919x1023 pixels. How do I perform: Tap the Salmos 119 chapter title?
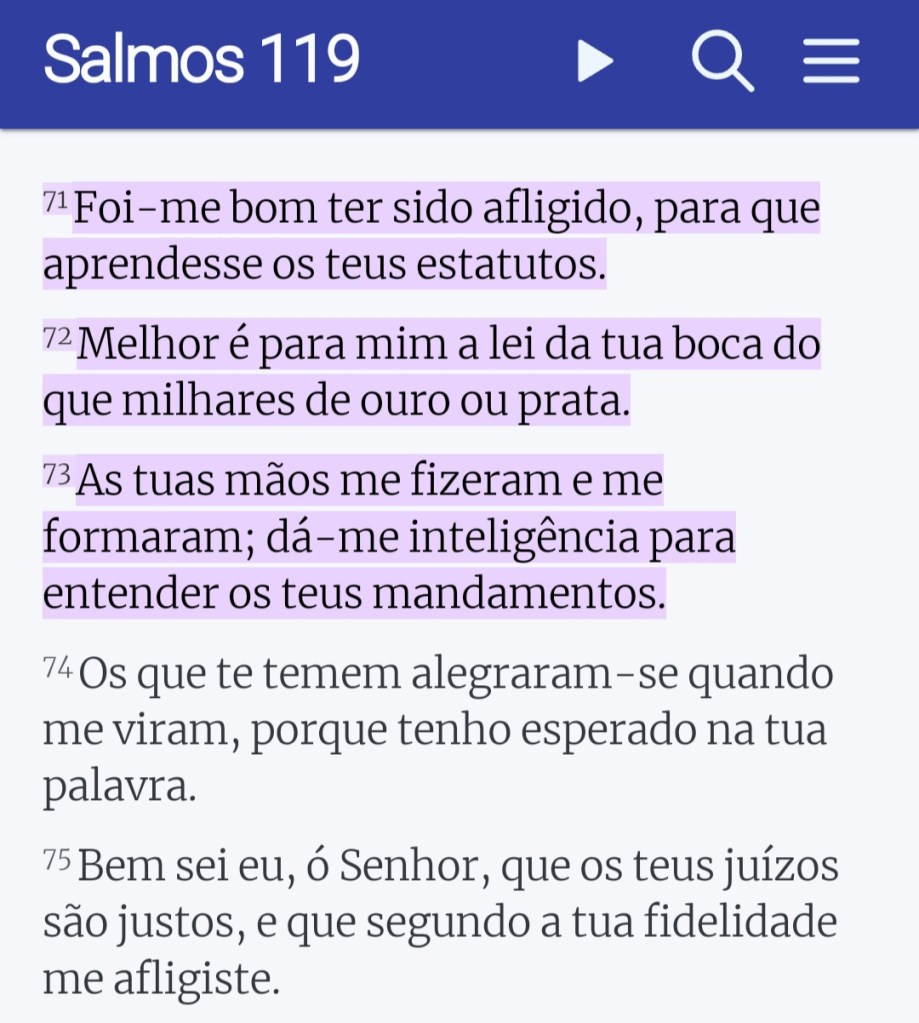[202, 60]
